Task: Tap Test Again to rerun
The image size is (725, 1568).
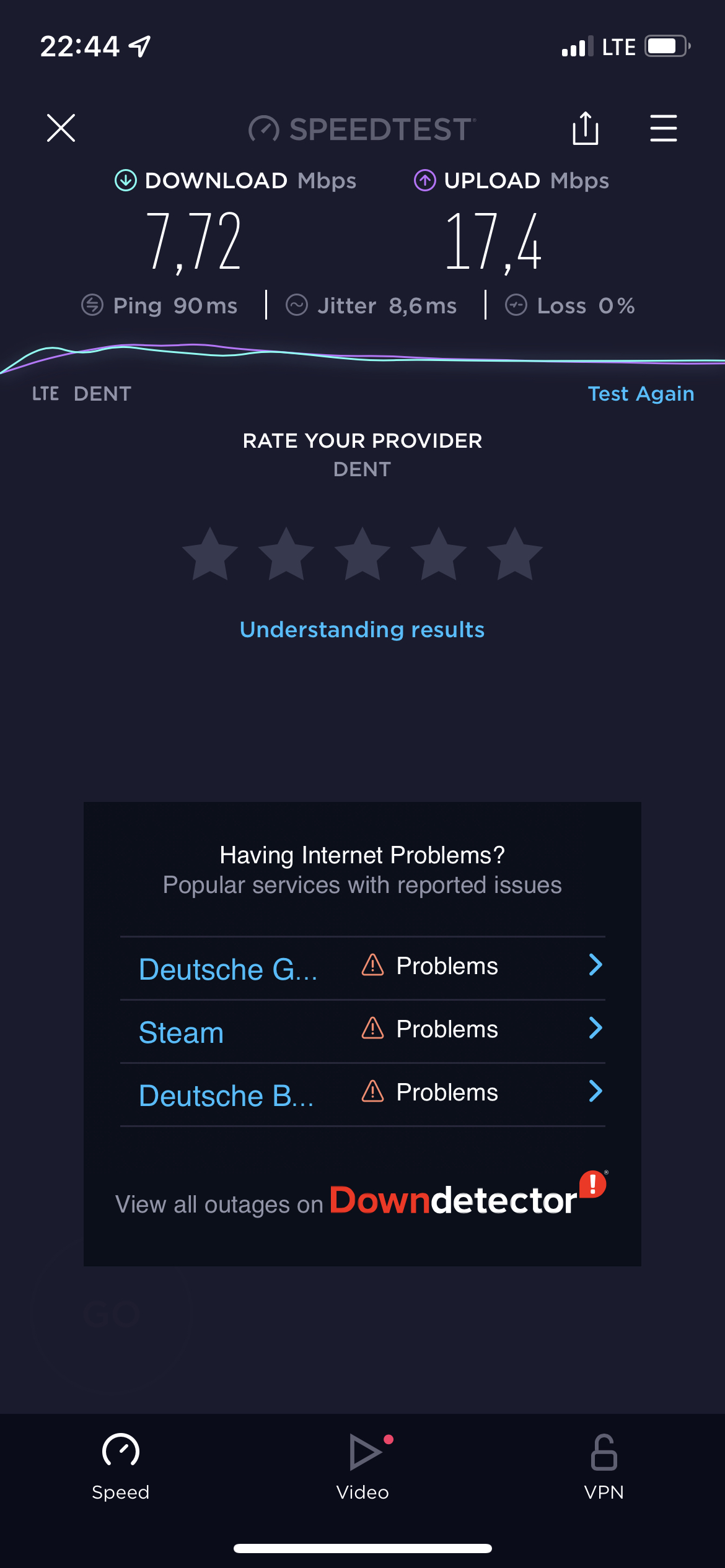Action: (x=641, y=394)
